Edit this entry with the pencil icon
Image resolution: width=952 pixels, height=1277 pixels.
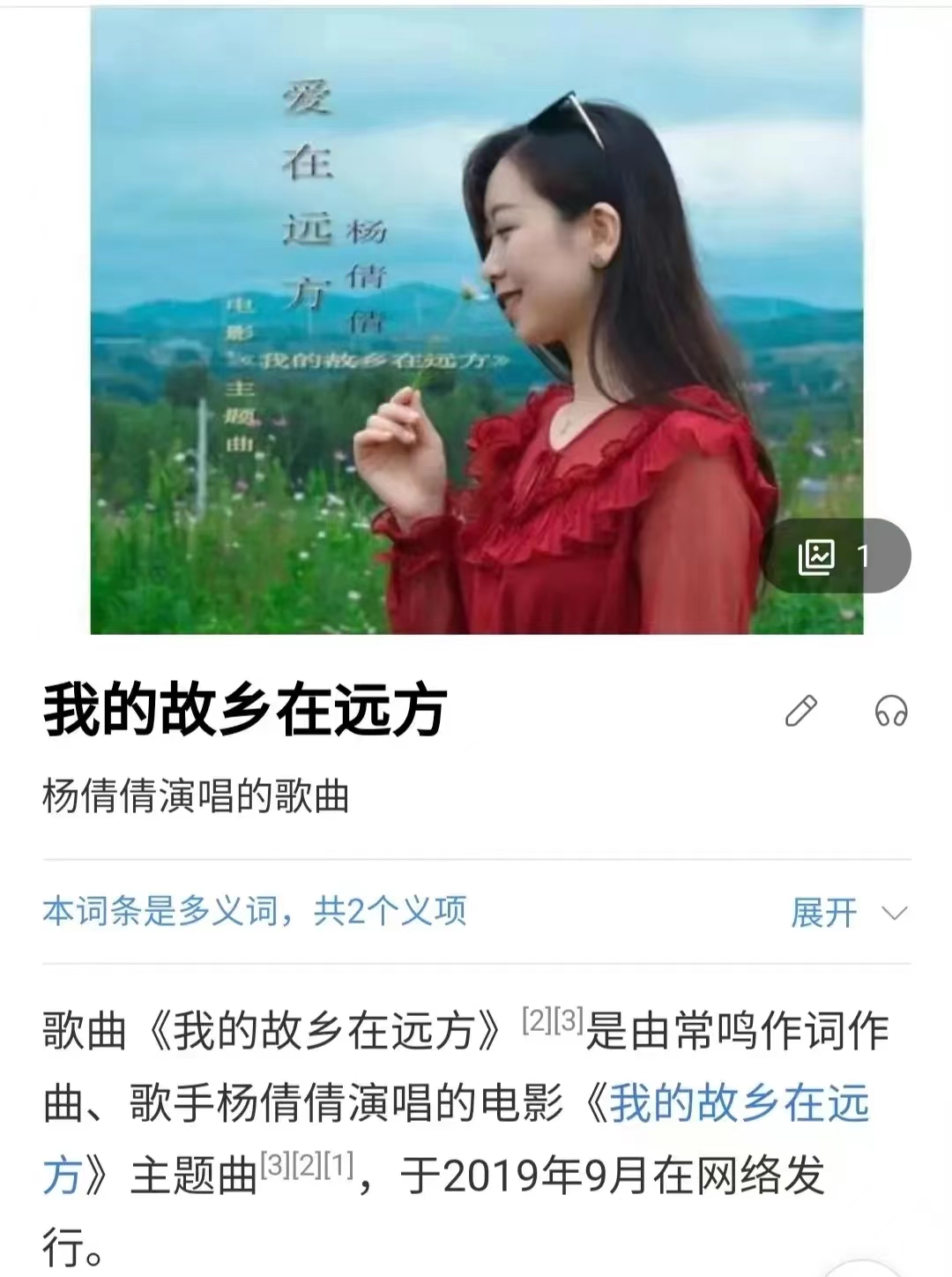pyautogui.click(x=800, y=711)
